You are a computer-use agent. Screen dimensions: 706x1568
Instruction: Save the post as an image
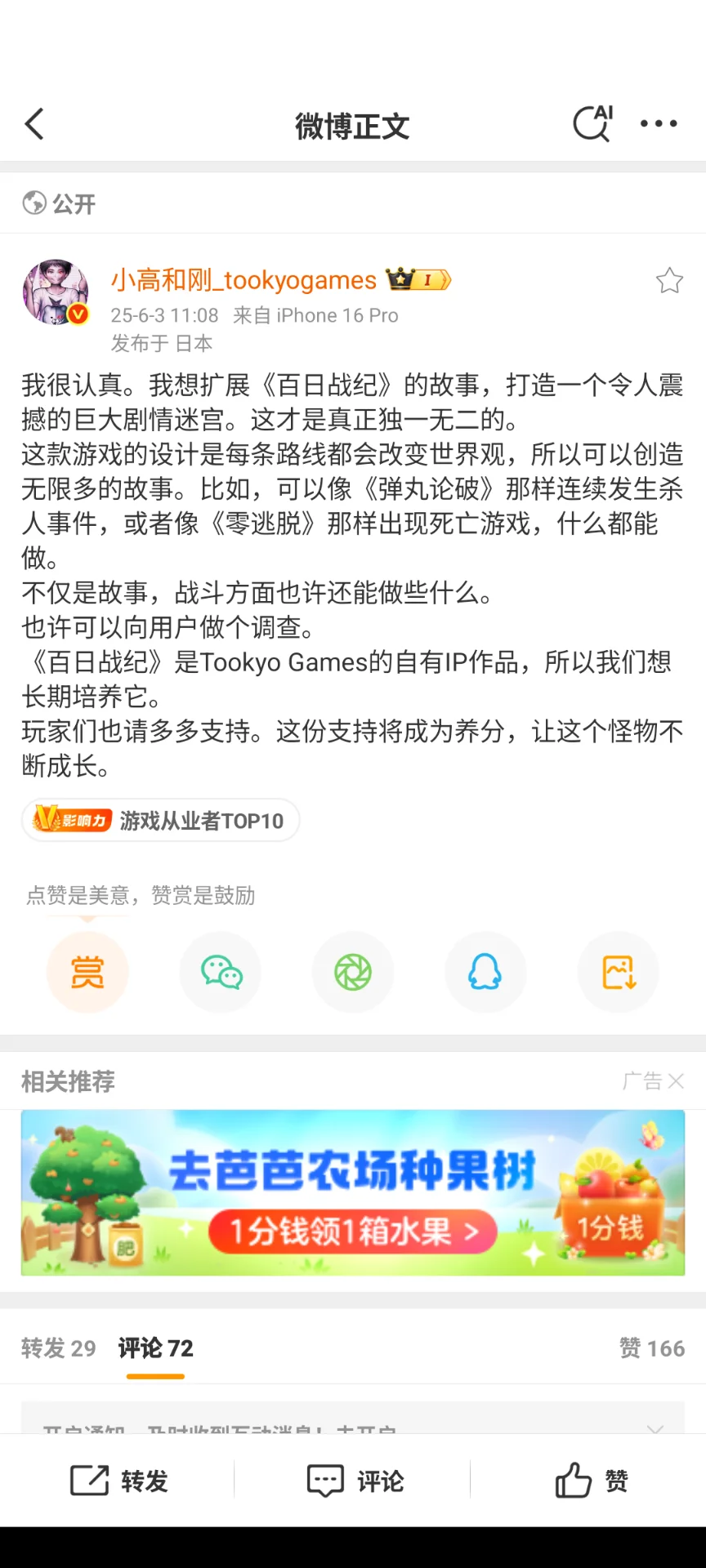click(x=619, y=972)
